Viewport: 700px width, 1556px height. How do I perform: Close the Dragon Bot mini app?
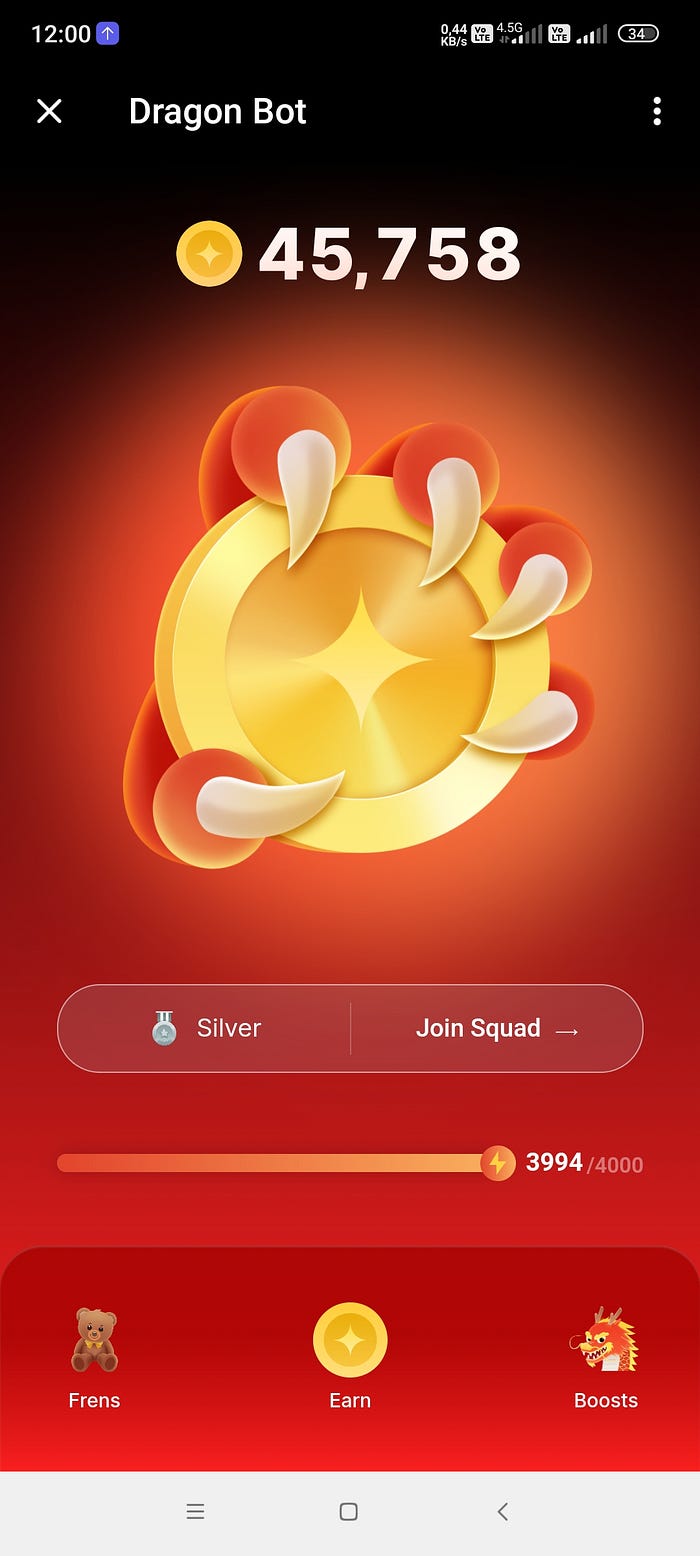pos(49,111)
